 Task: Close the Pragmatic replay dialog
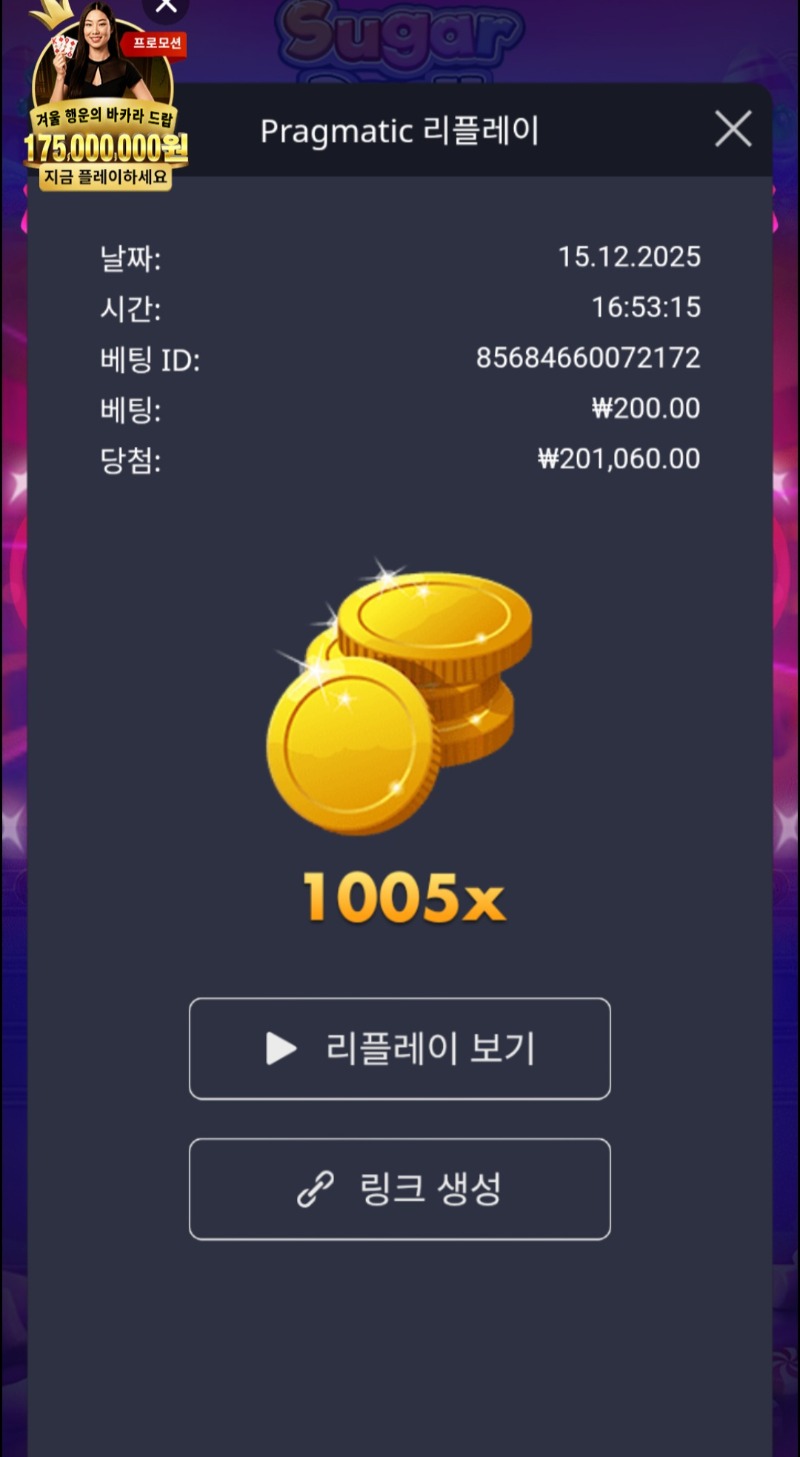coord(733,129)
